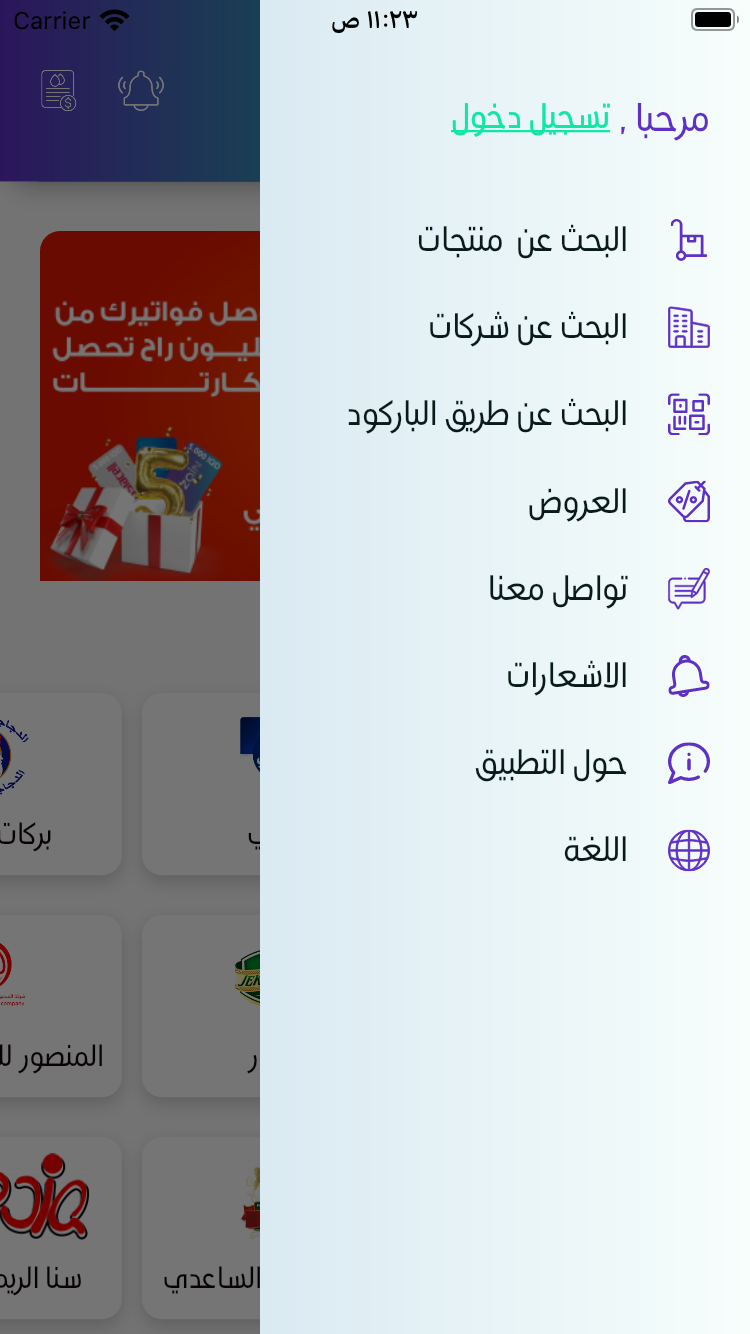The width and height of the screenshot is (750, 1334).
Task: Tap the تسجيل دخول login link
Action: [530, 119]
